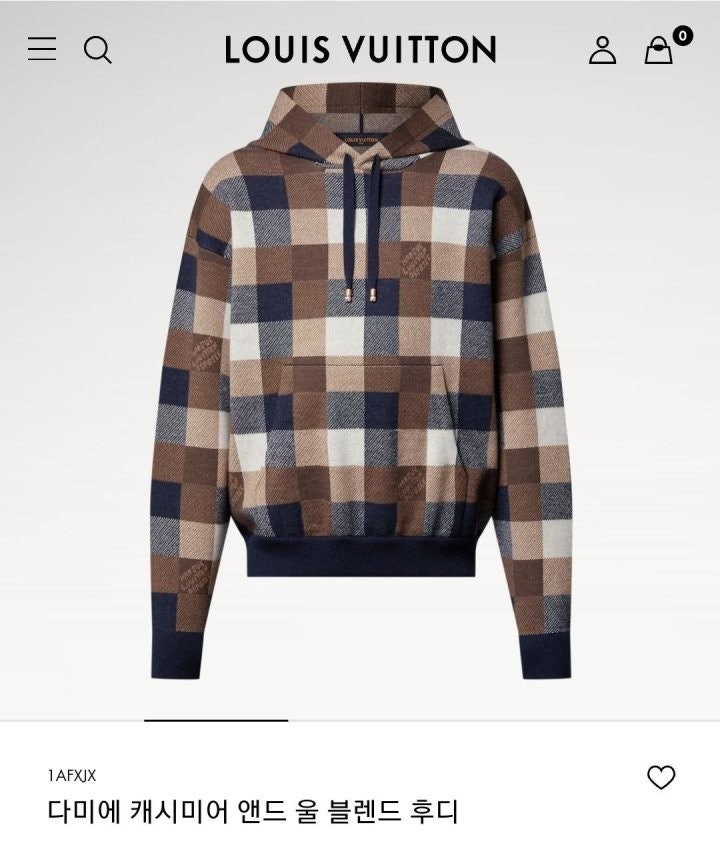Open the hamburger menu
The height and width of the screenshot is (841, 720).
tap(42, 49)
